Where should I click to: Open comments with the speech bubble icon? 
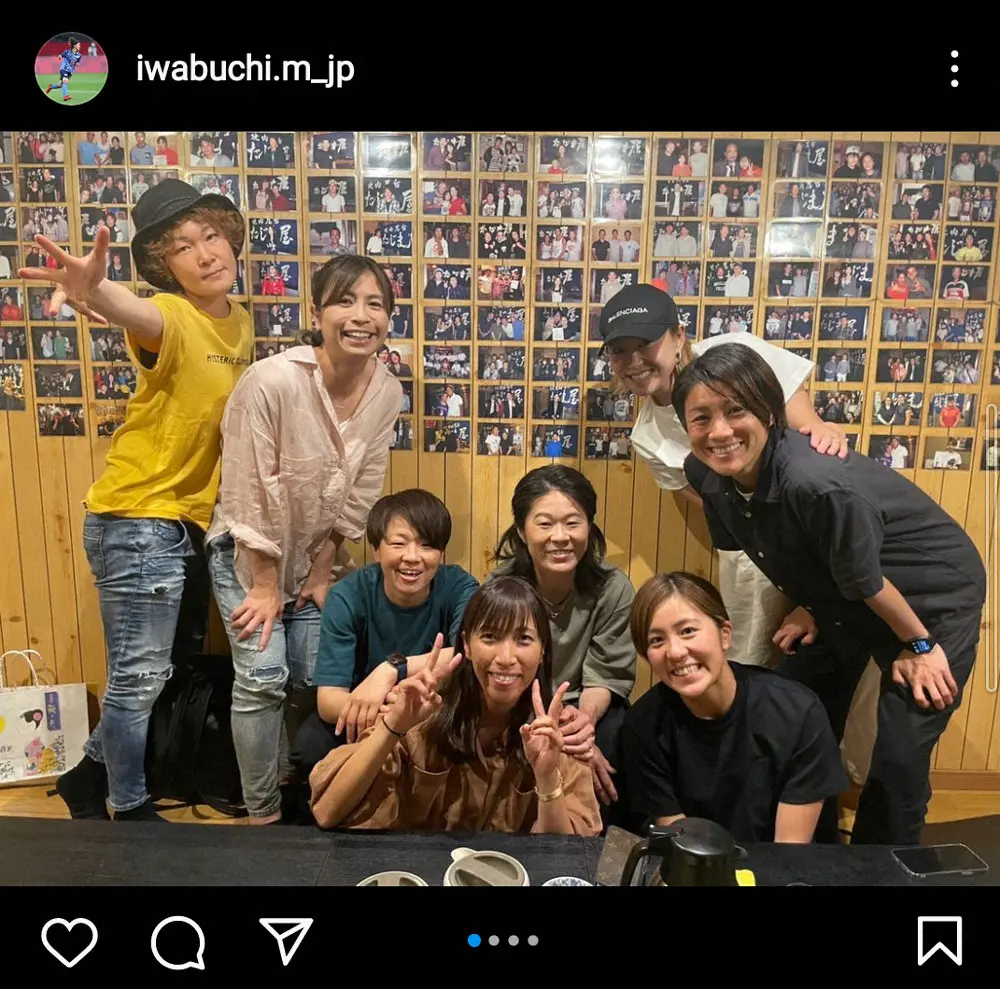178,942
